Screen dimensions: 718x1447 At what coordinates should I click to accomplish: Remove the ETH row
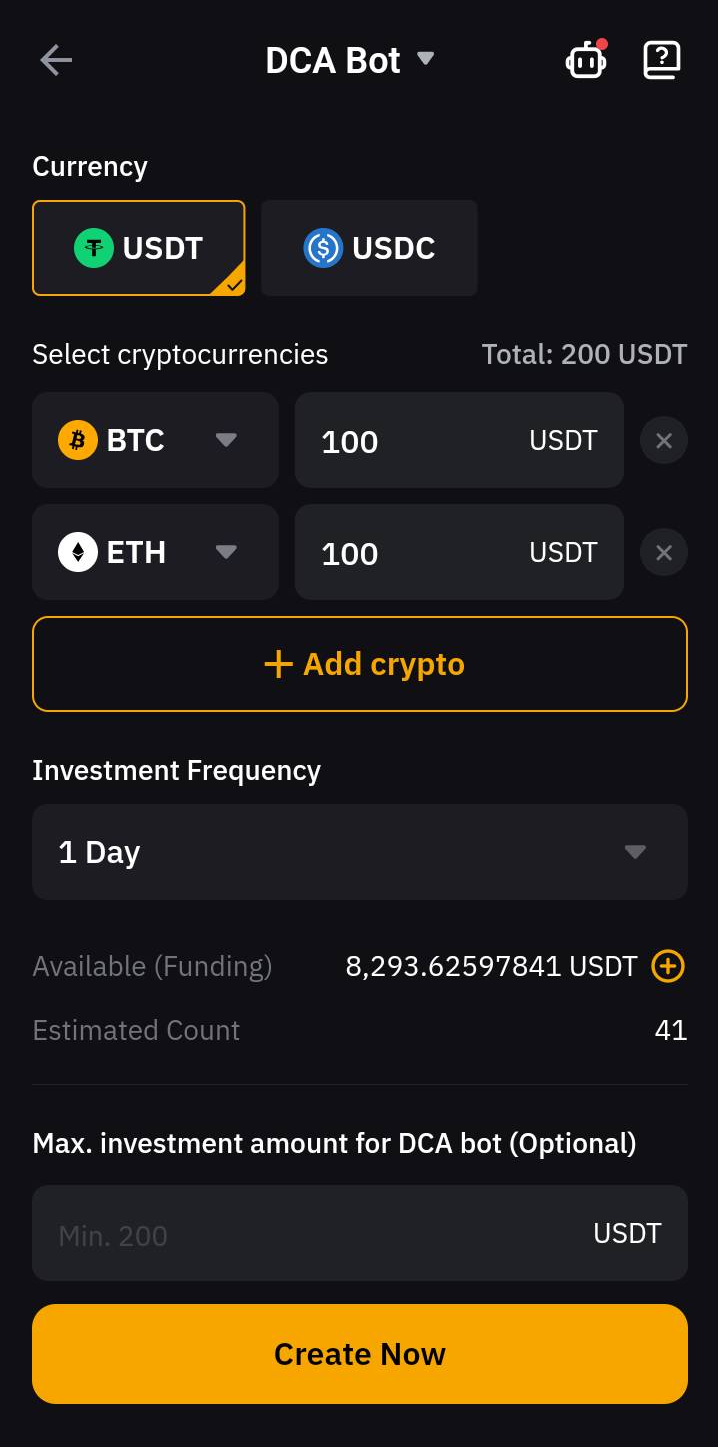tap(664, 553)
